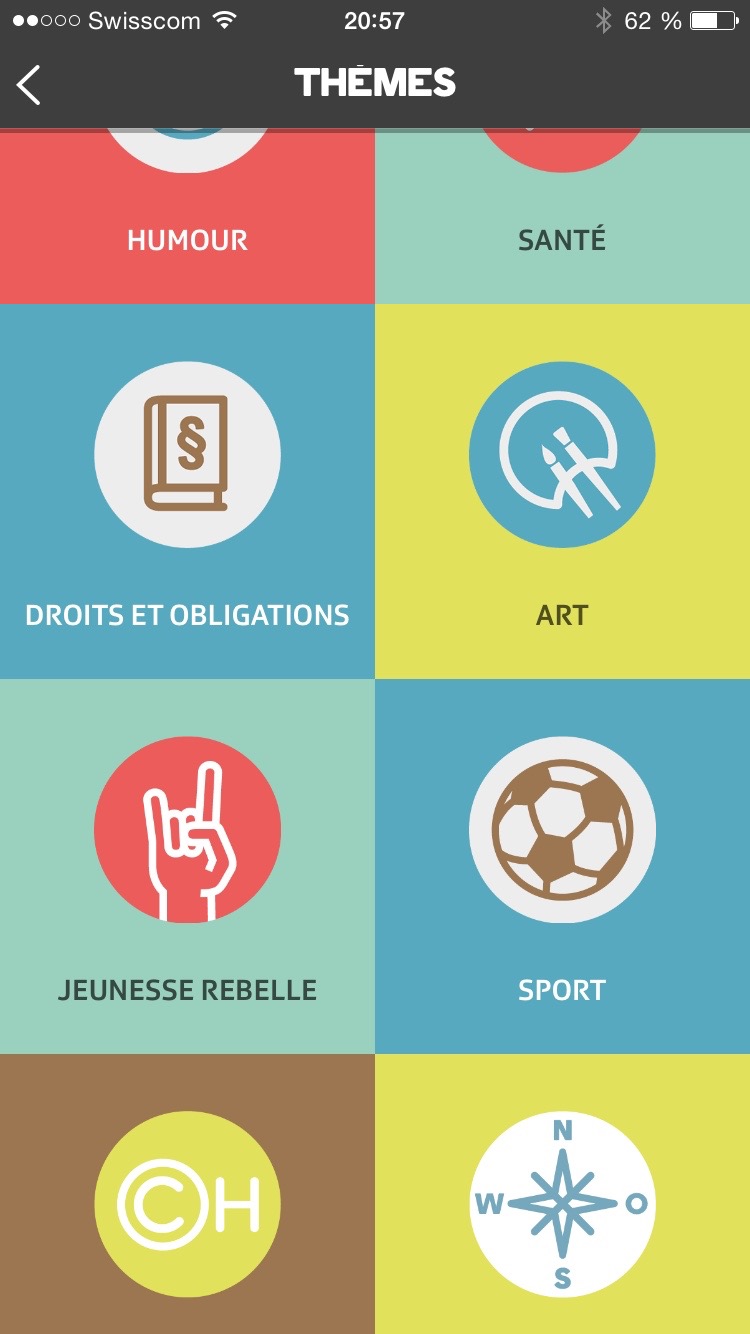Open the CH logo theme tile
Viewport: 750px width, 1334px height.
point(187,1200)
